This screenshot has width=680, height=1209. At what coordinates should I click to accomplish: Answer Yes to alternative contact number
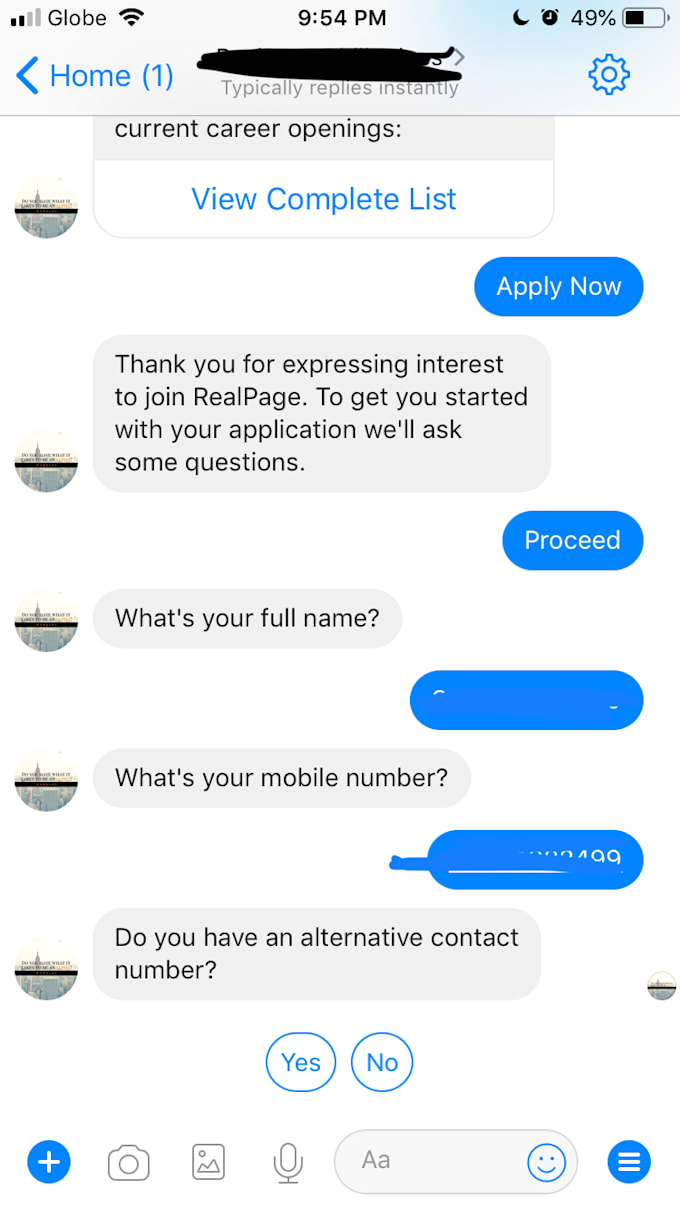click(300, 1062)
